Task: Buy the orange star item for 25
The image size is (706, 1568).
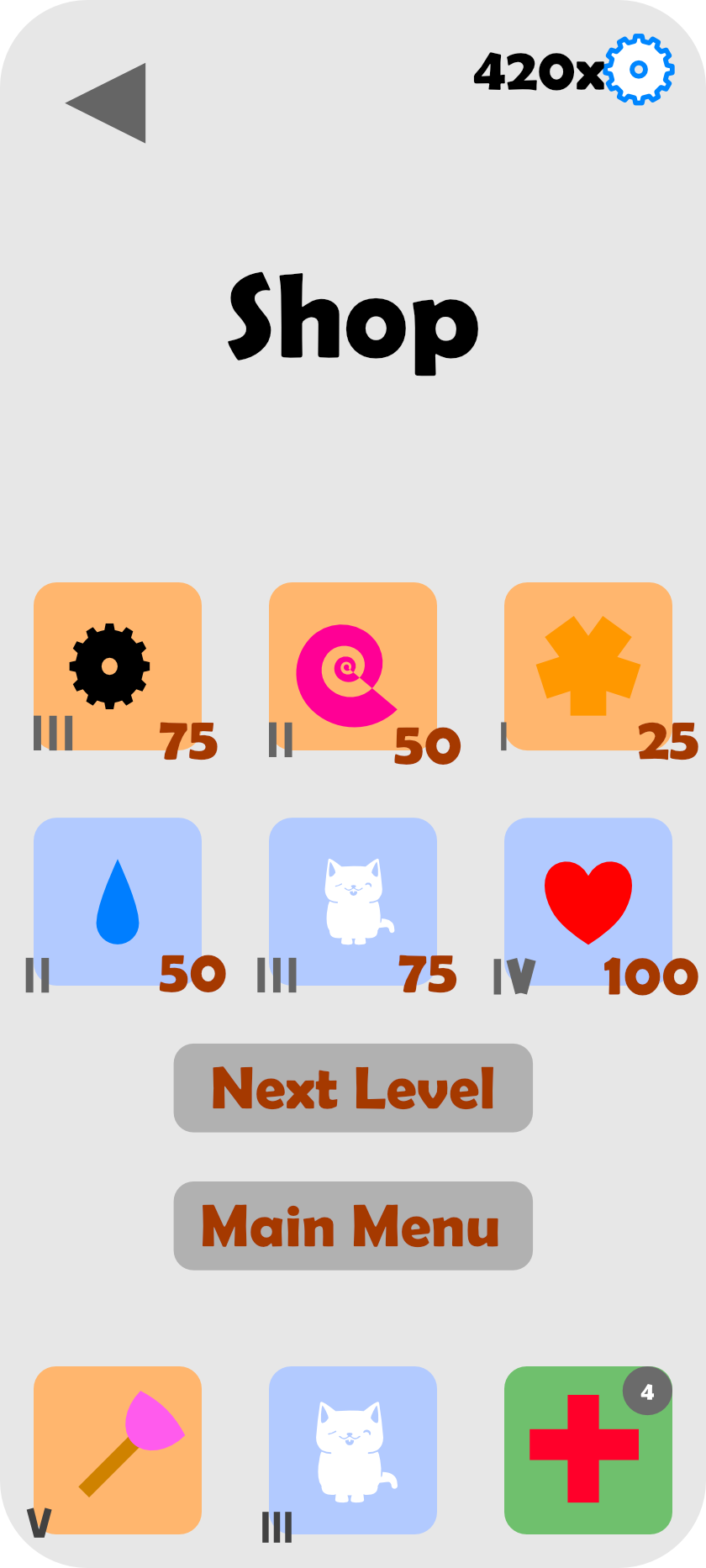Action: (588, 666)
